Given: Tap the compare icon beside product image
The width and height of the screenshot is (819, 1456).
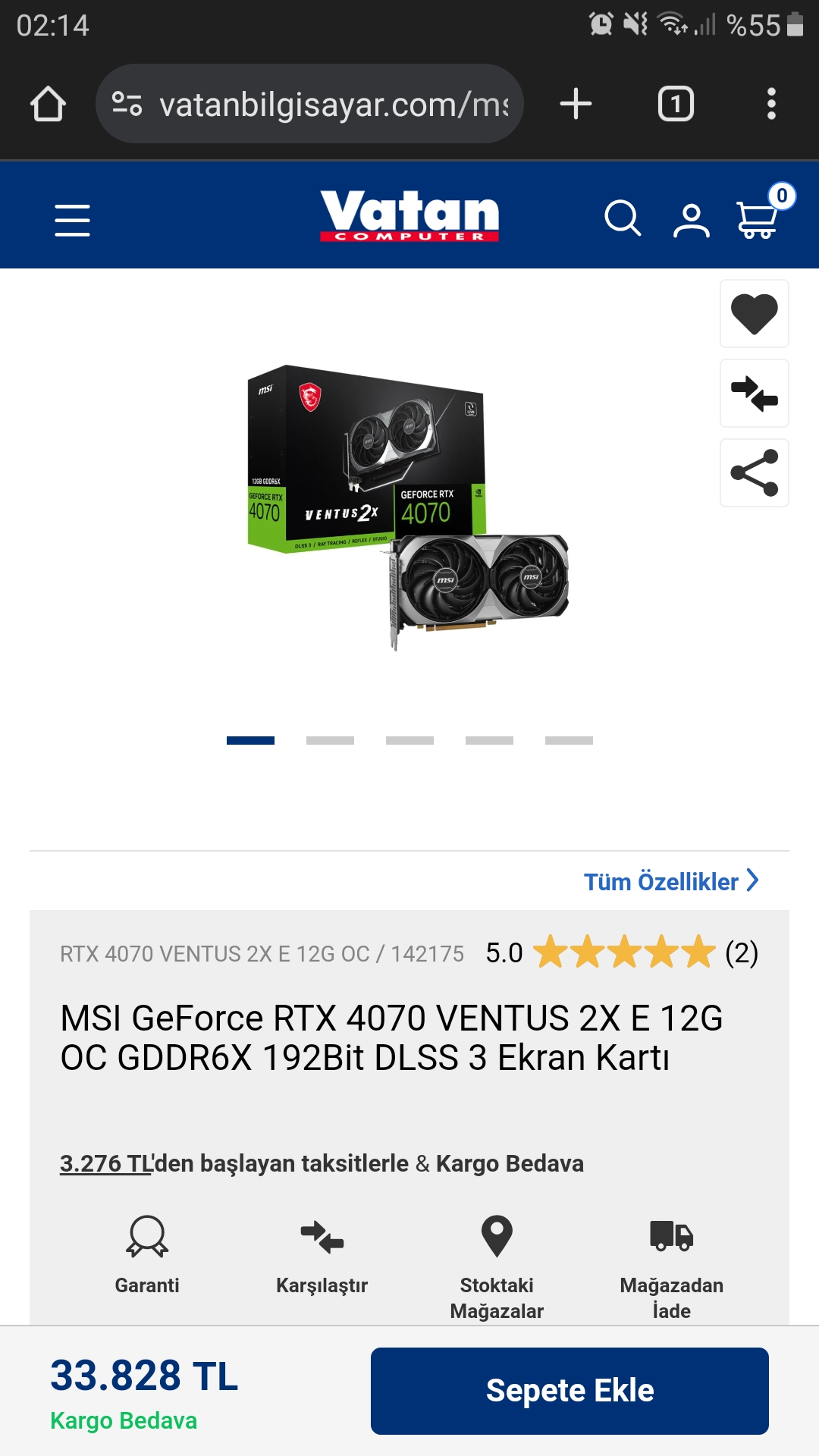Looking at the screenshot, I should pyautogui.click(x=754, y=394).
